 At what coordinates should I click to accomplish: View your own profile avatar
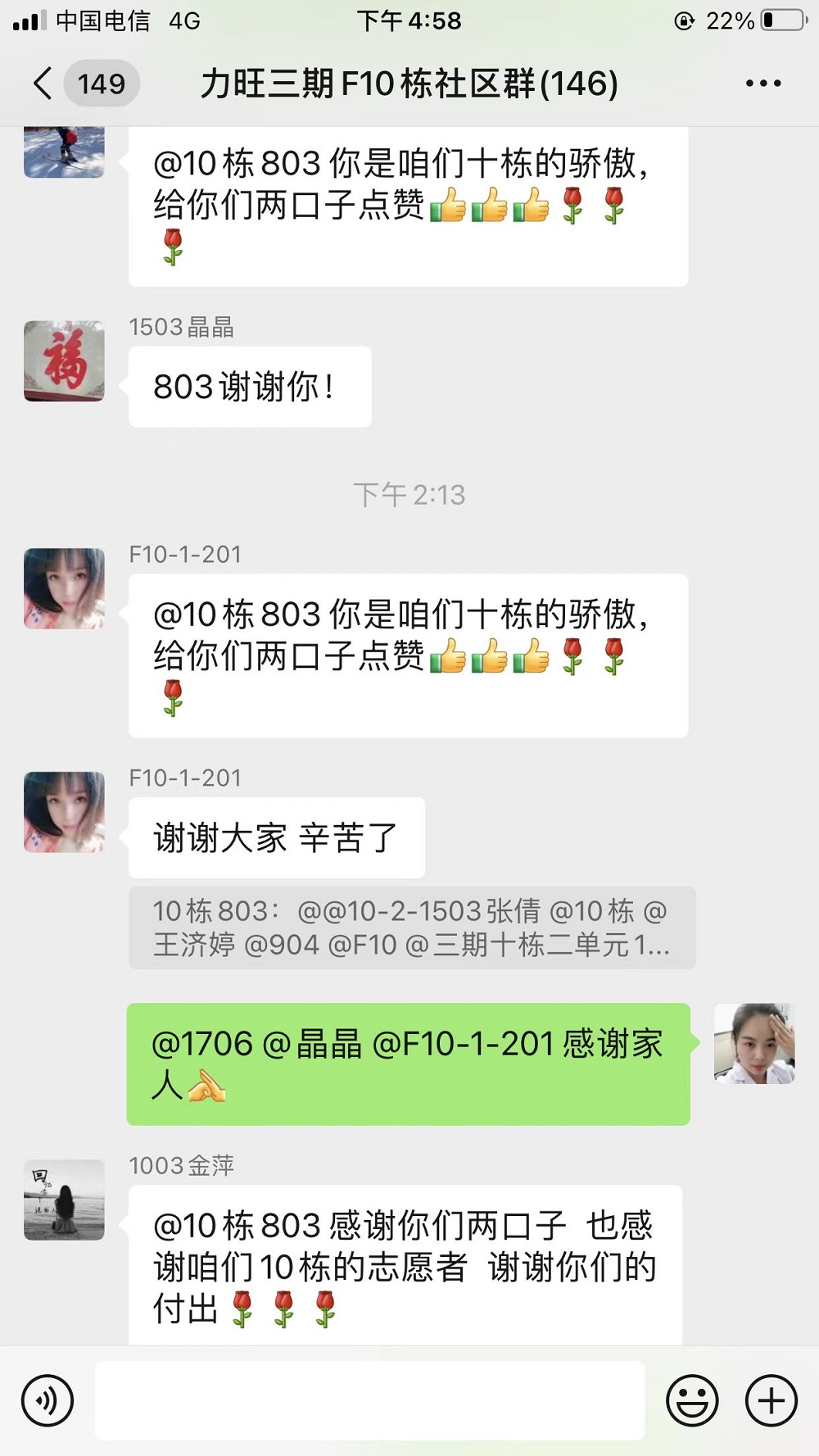click(754, 1043)
